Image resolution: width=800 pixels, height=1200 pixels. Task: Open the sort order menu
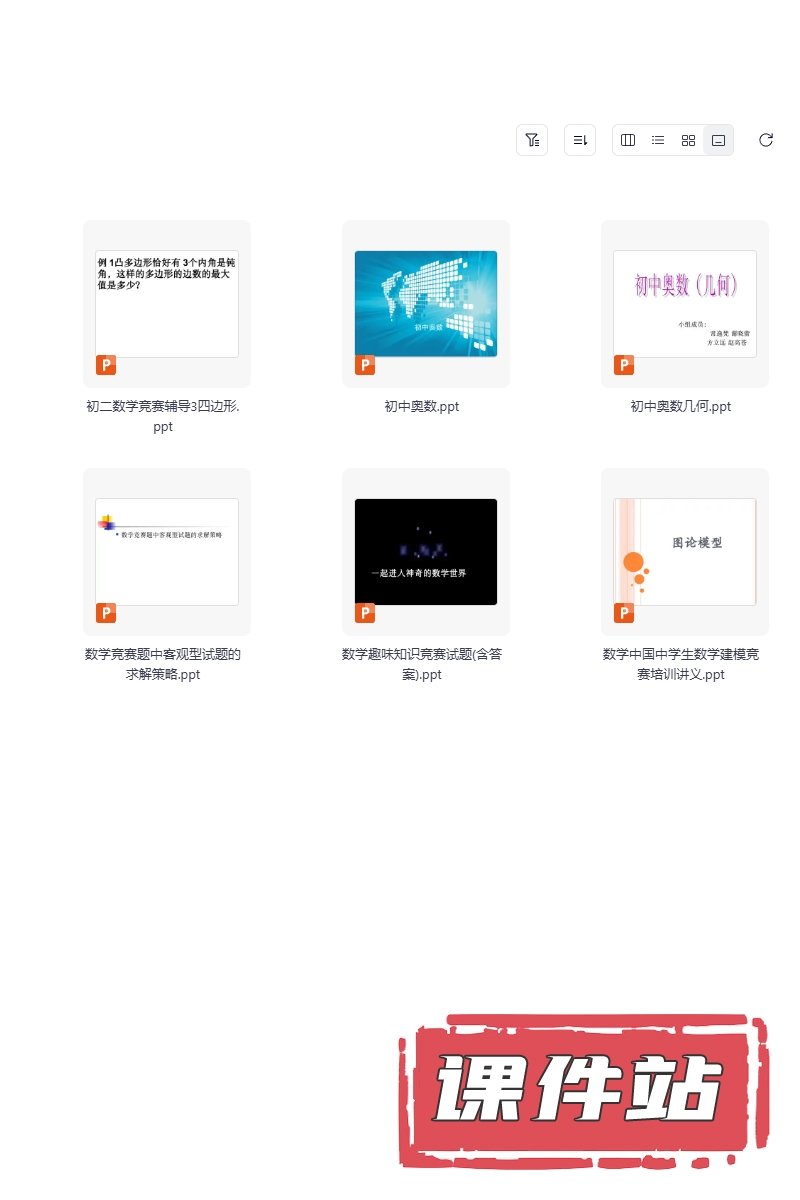click(x=580, y=140)
